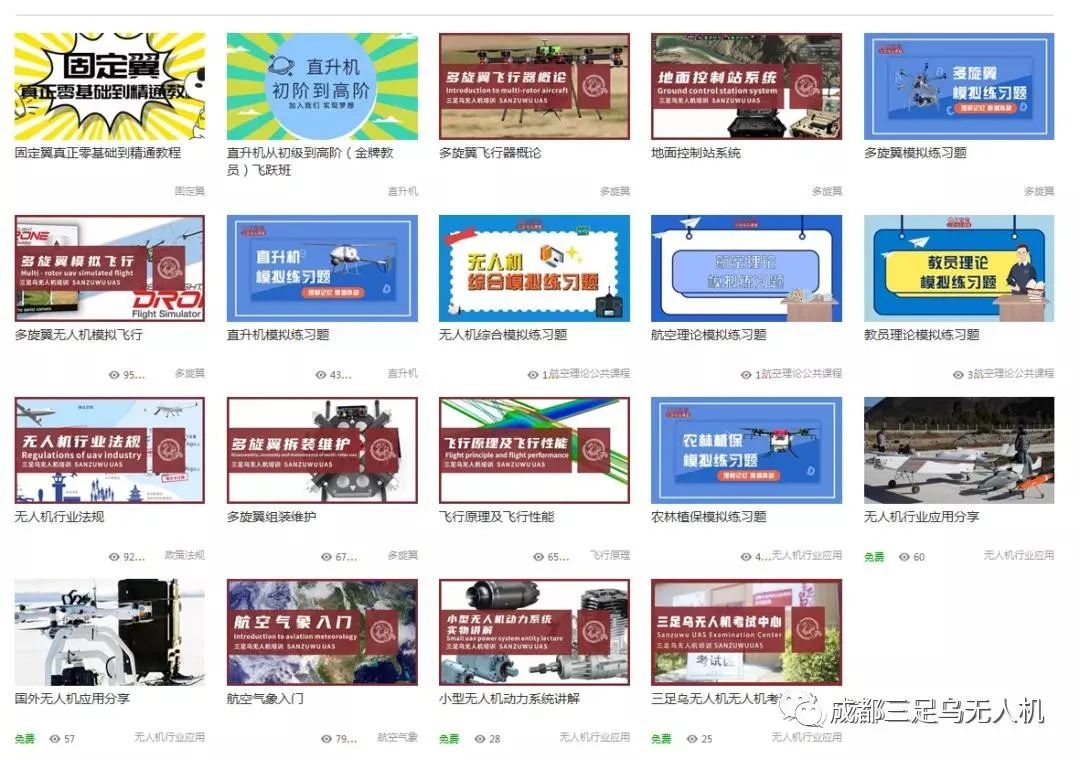
Task: Open the 固定翼真正零基础到精通教程 course
Action: click(x=109, y=87)
